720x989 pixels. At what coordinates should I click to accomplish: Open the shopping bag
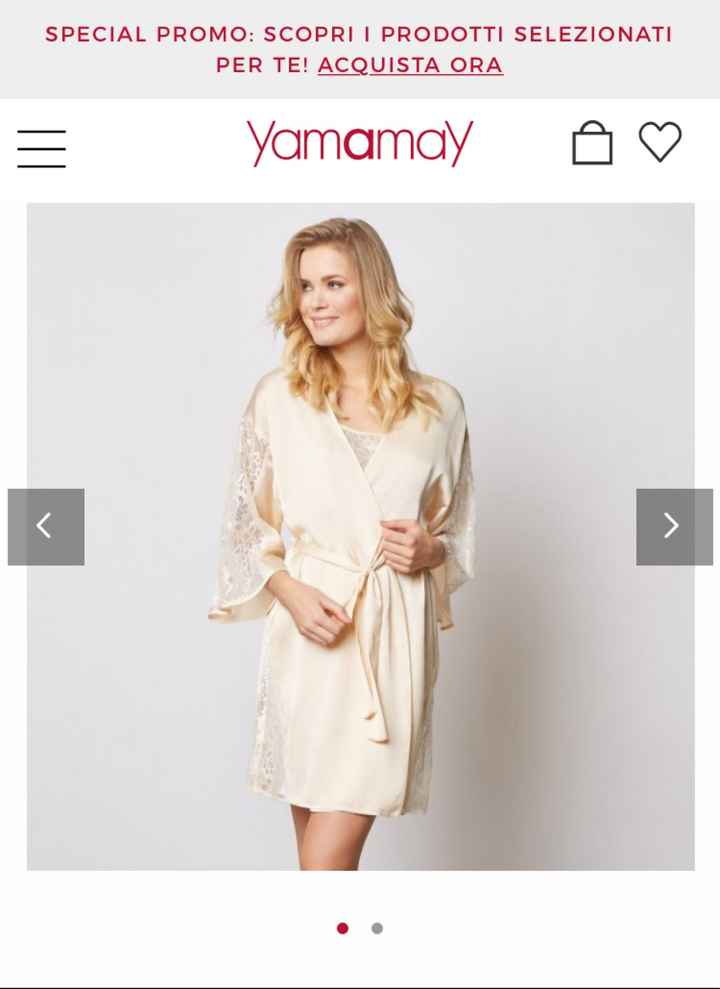pyautogui.click(x=592, y=143)
